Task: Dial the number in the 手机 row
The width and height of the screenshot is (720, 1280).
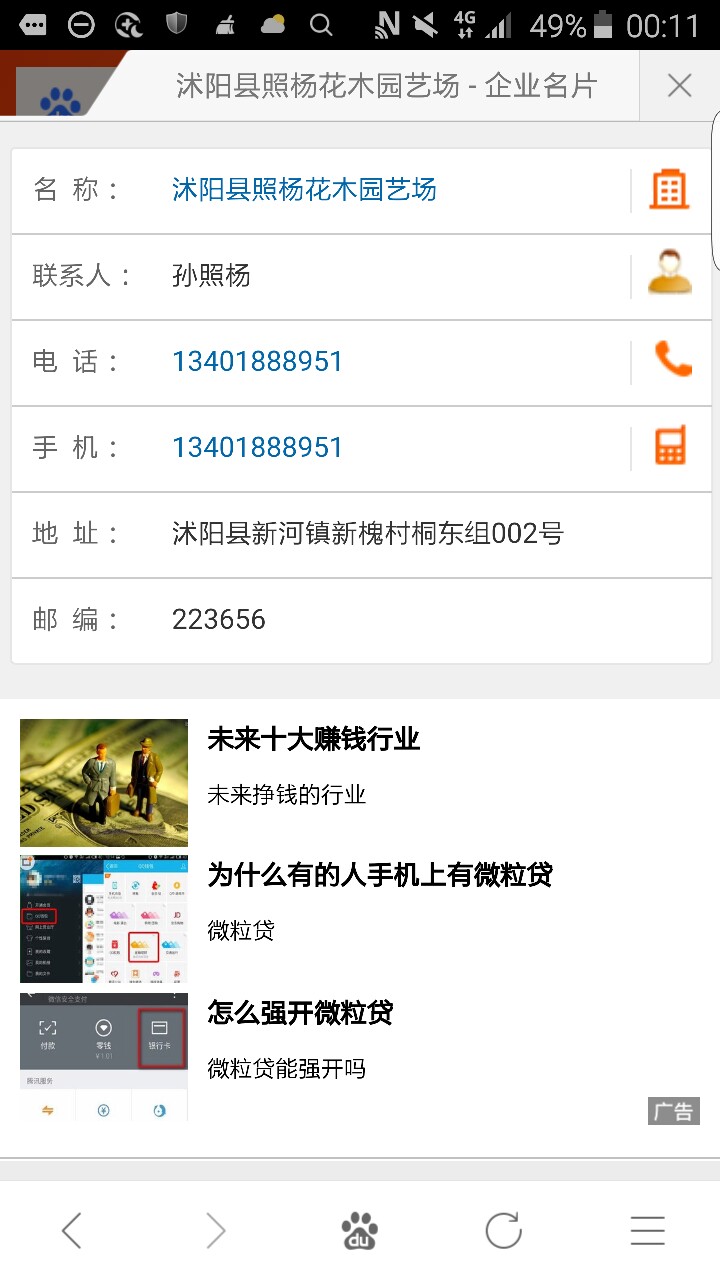Action: pos(258,448)
